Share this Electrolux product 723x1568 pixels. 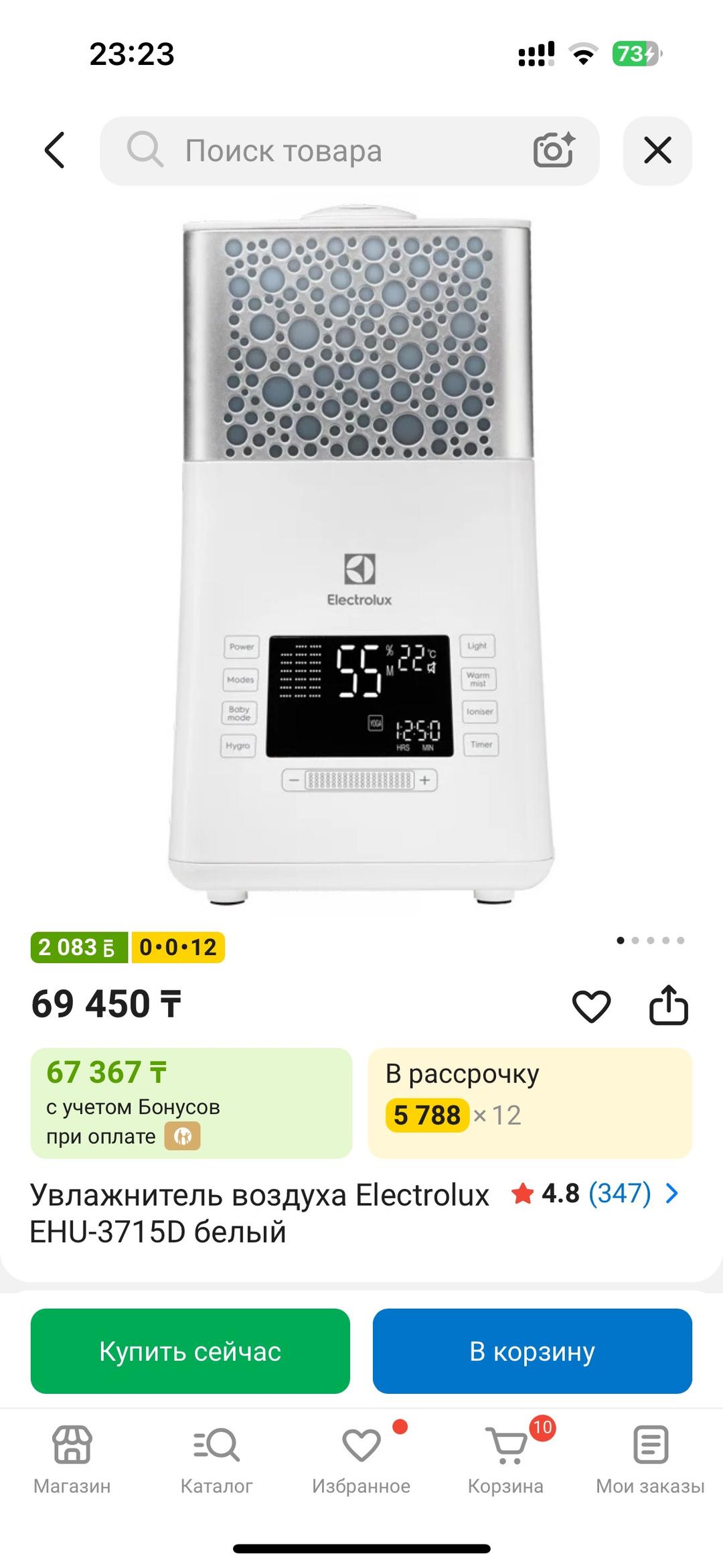[668, 1005]
